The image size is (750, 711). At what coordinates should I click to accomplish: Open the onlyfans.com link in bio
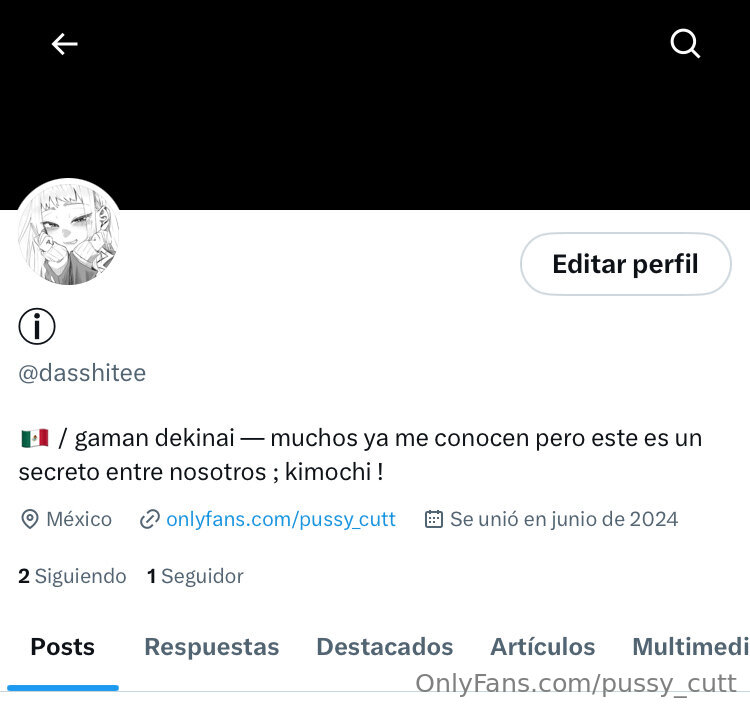280,519
